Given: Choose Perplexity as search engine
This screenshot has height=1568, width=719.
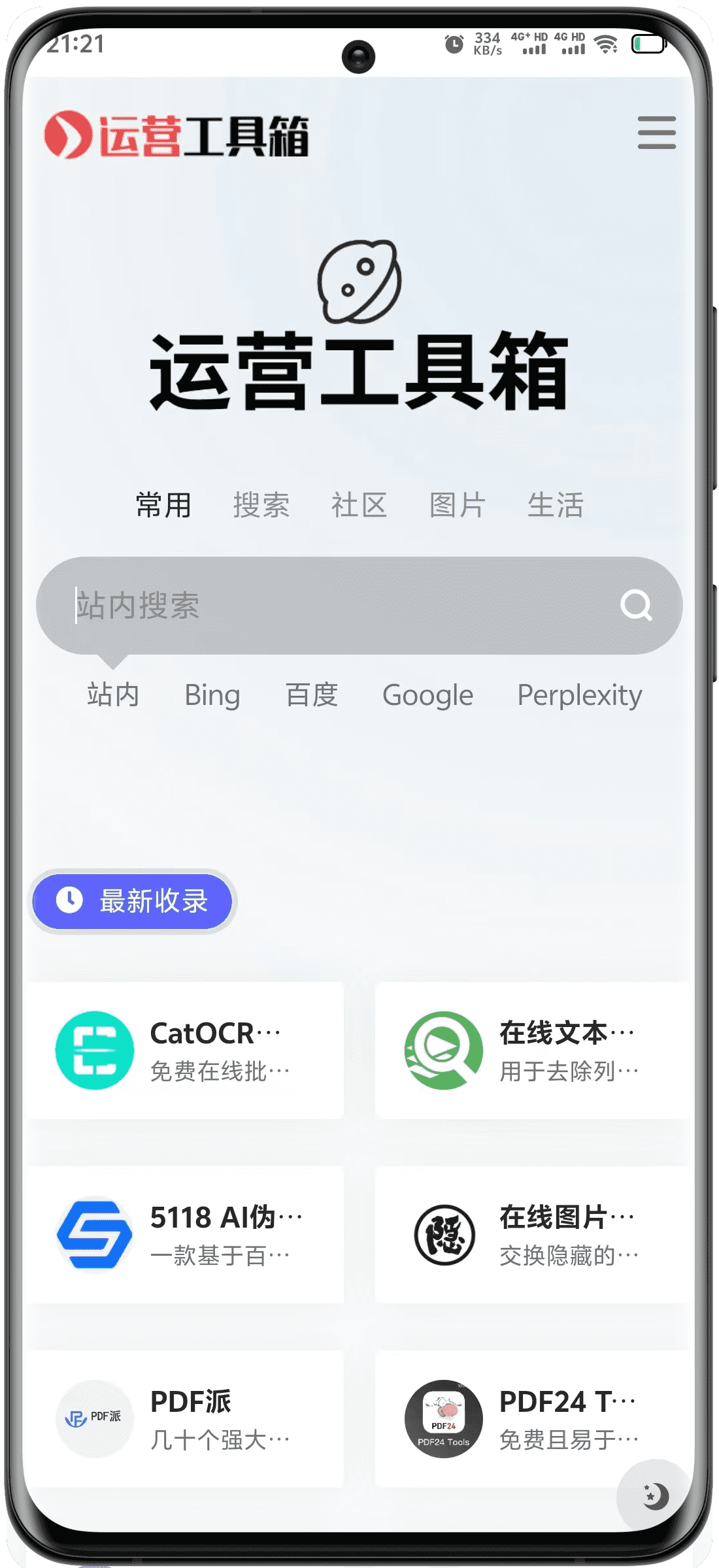Looking at the screenshot, I should coord(579,694).
